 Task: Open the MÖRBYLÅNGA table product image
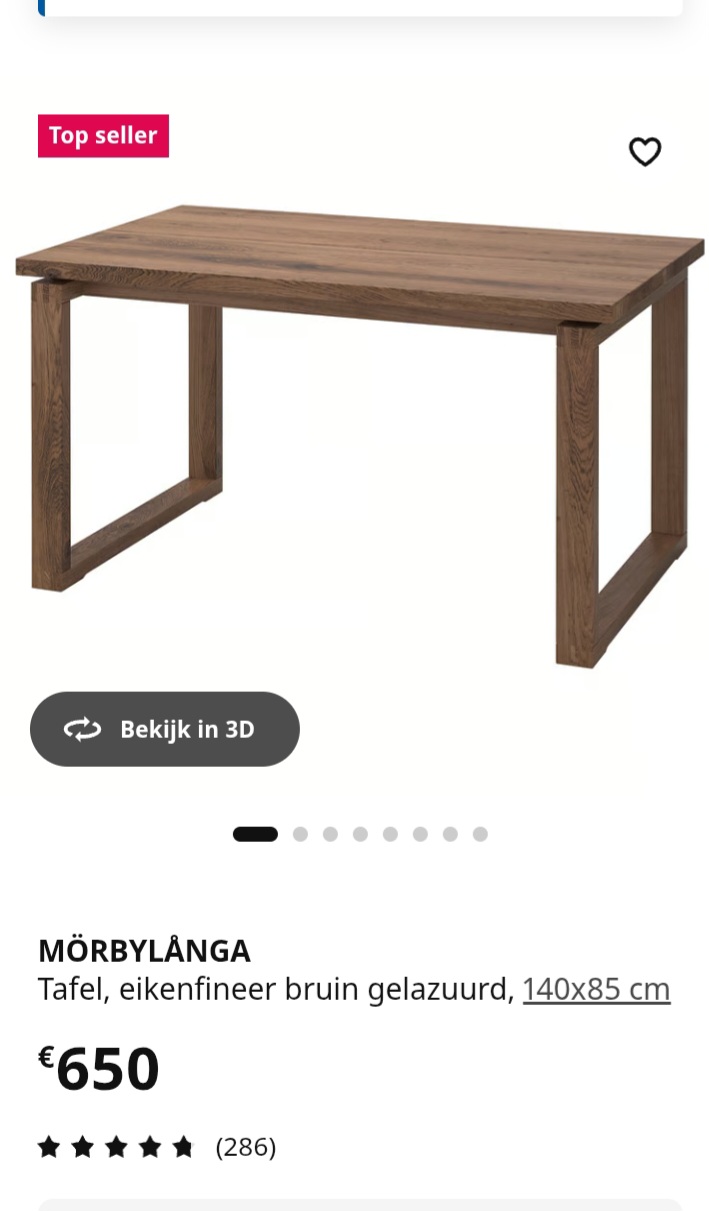[x=360, y=436]
